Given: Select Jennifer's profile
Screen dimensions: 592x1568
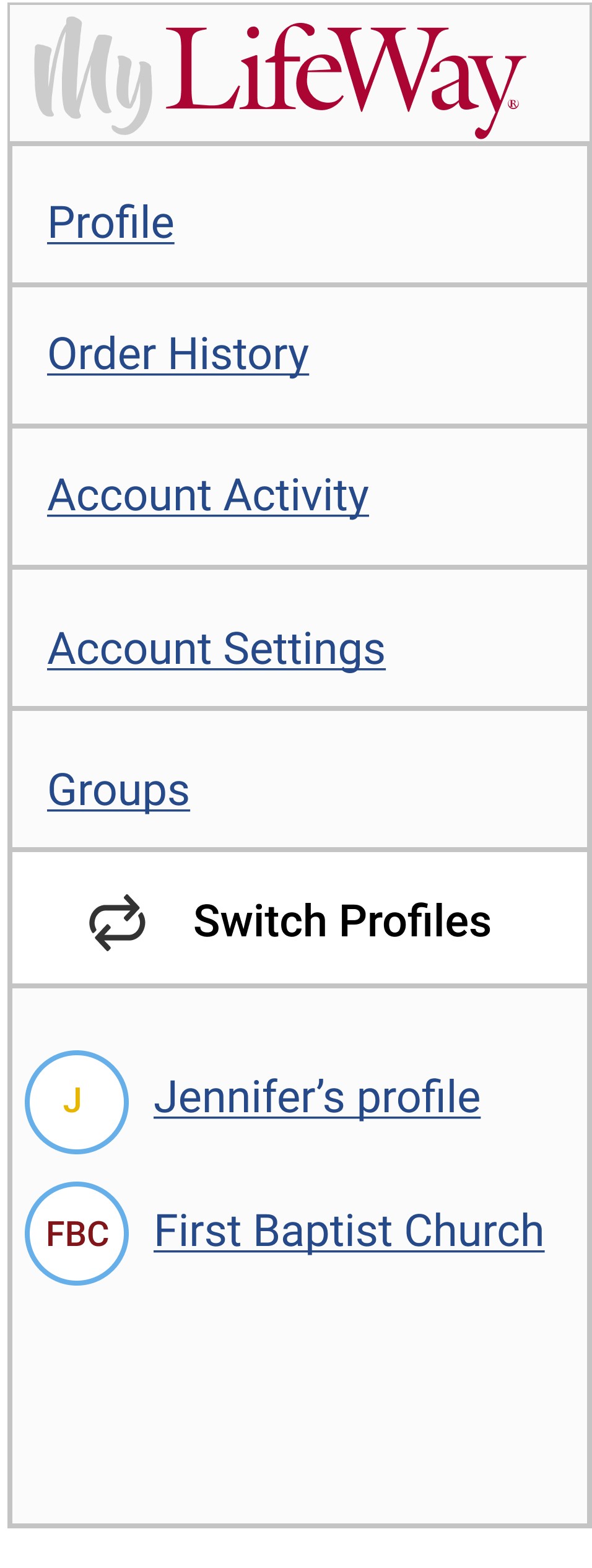Looking at the screenshot, I should (x=317, y=1097).
